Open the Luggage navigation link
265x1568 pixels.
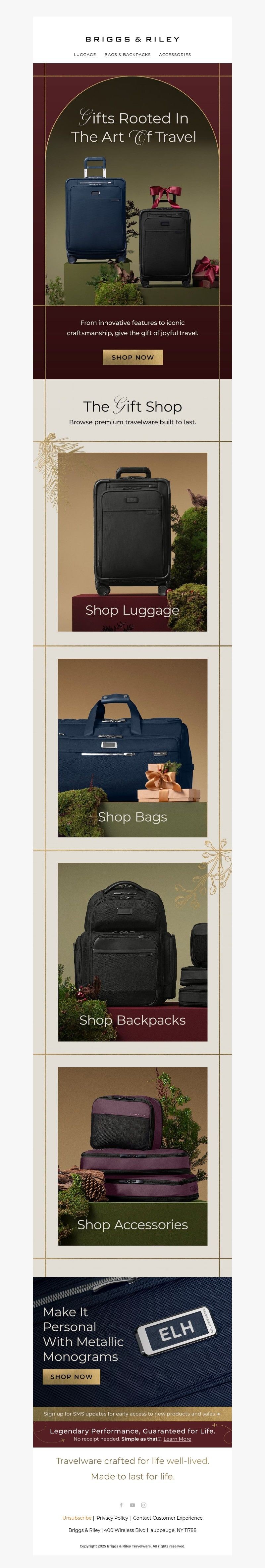coord(85,55)
